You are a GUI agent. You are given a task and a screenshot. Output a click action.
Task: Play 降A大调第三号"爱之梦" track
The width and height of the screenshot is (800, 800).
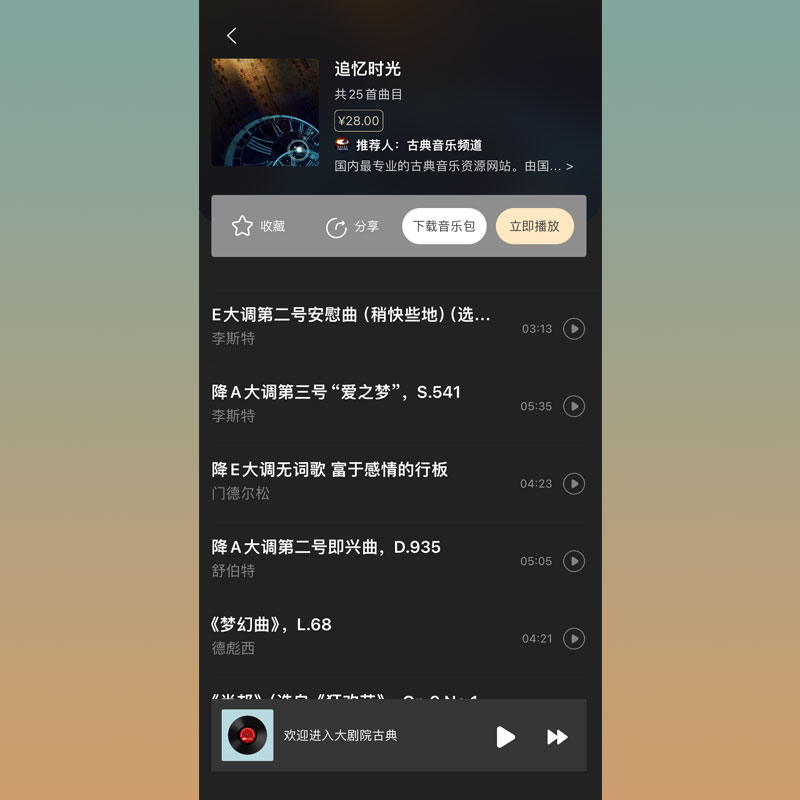[x=574, y=406]
